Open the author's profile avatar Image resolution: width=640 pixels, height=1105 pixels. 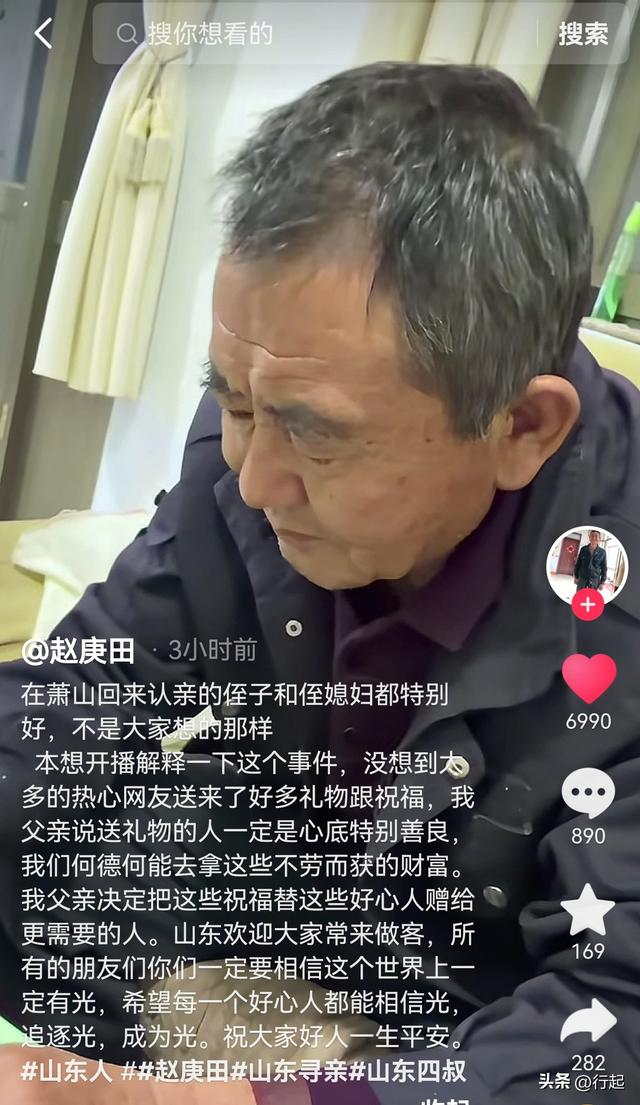click(587, 565)
